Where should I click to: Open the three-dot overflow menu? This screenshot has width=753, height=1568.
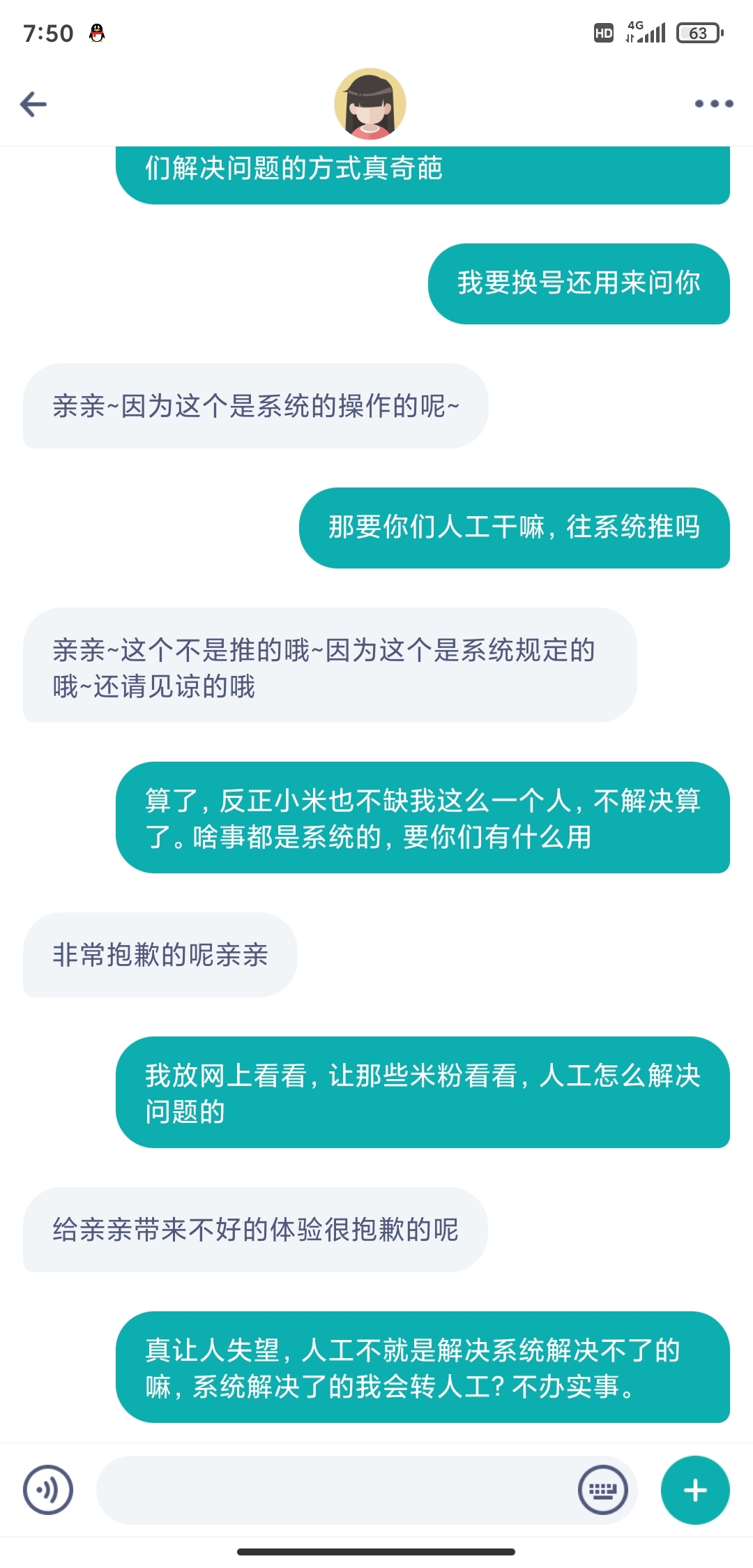point(713,104)
